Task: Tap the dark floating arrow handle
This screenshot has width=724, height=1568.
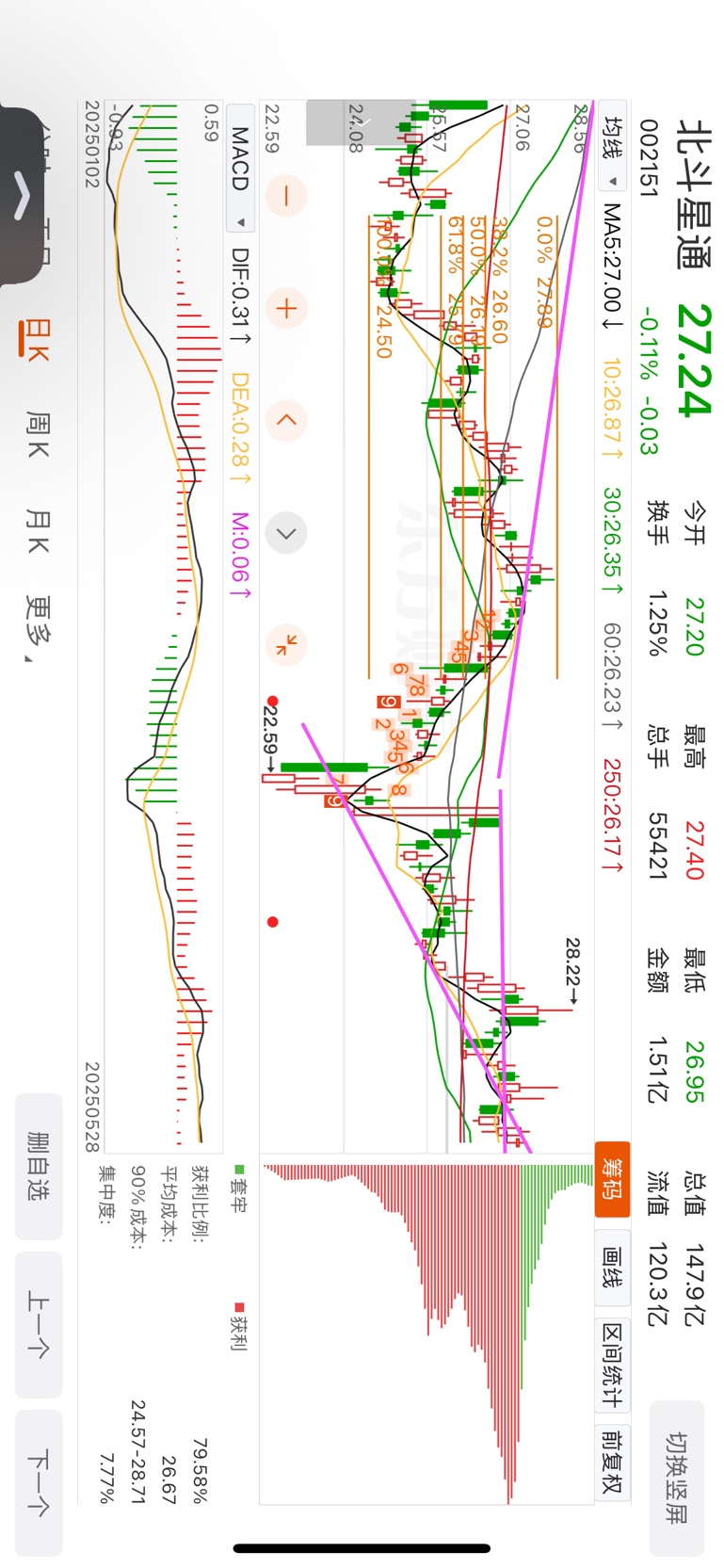Action: 22,195
